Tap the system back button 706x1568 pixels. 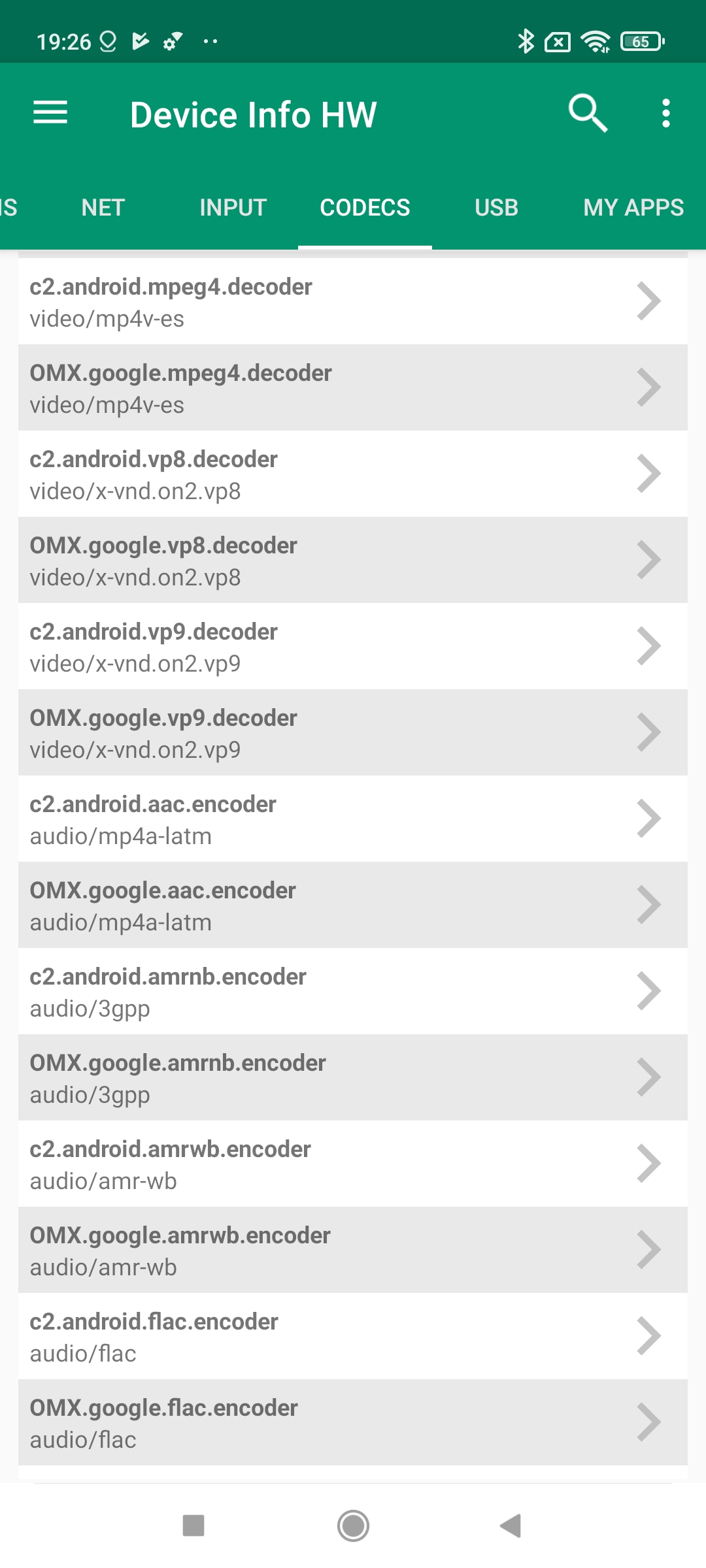coord(511,1526)
